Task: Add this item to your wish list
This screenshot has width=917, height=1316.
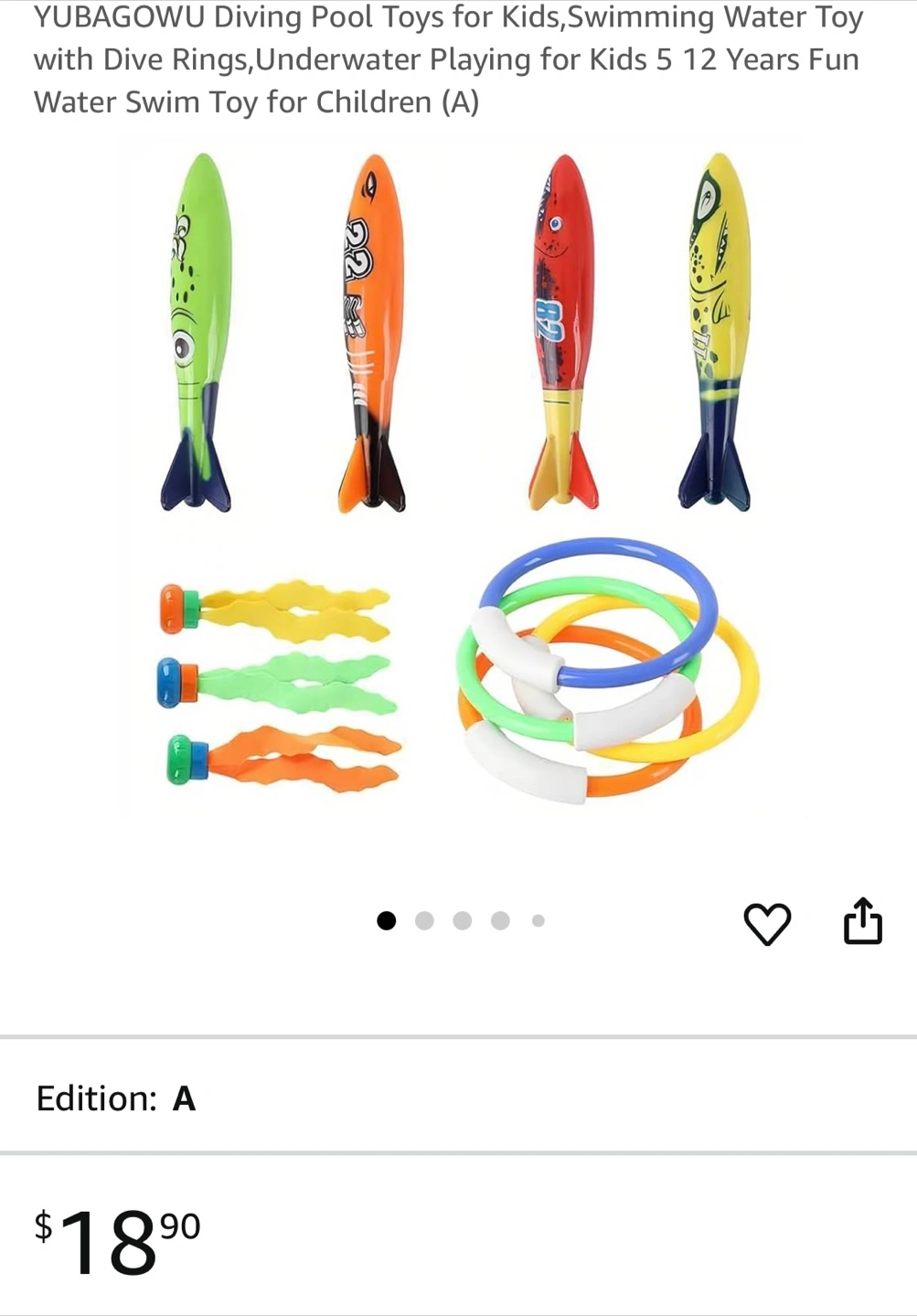Action: [766, 923]
